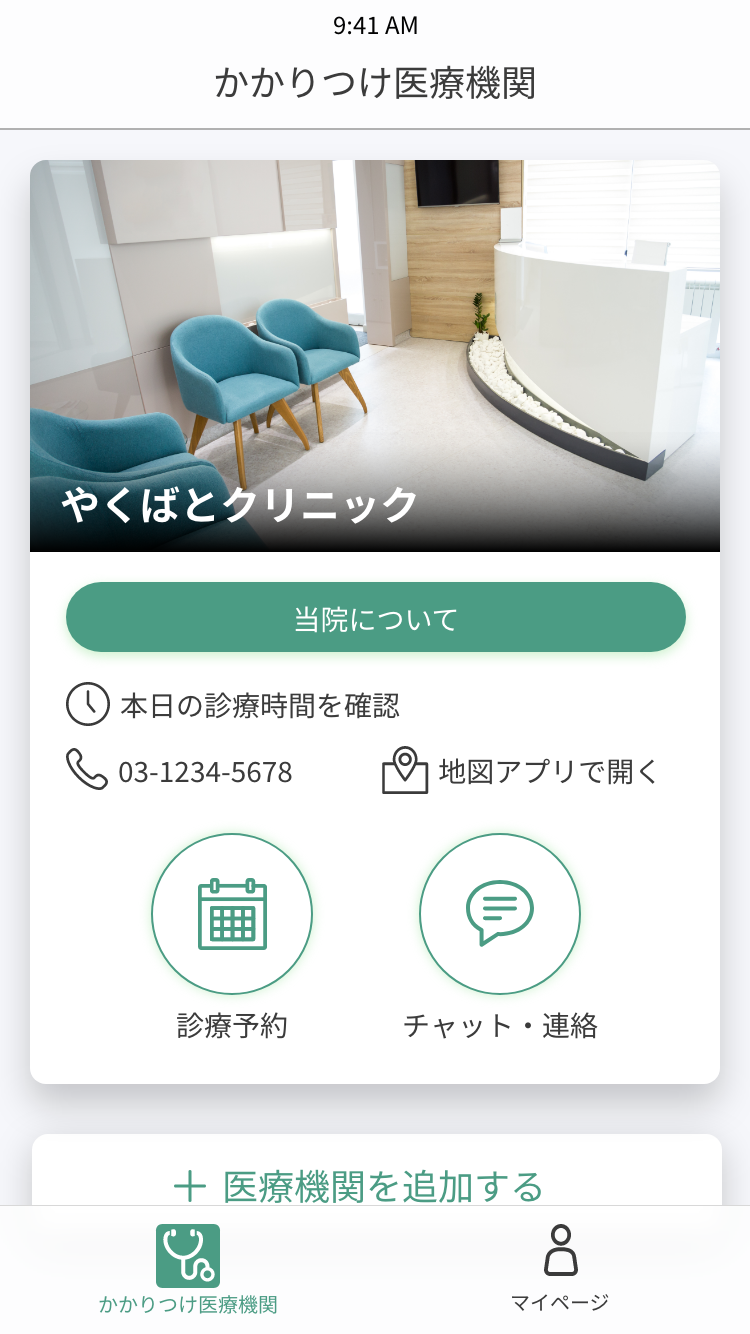Image resolution: width=750 pixels, height=1334 pixels.
Task: Select 医療機関を追加する
Action: point(377,1186)
